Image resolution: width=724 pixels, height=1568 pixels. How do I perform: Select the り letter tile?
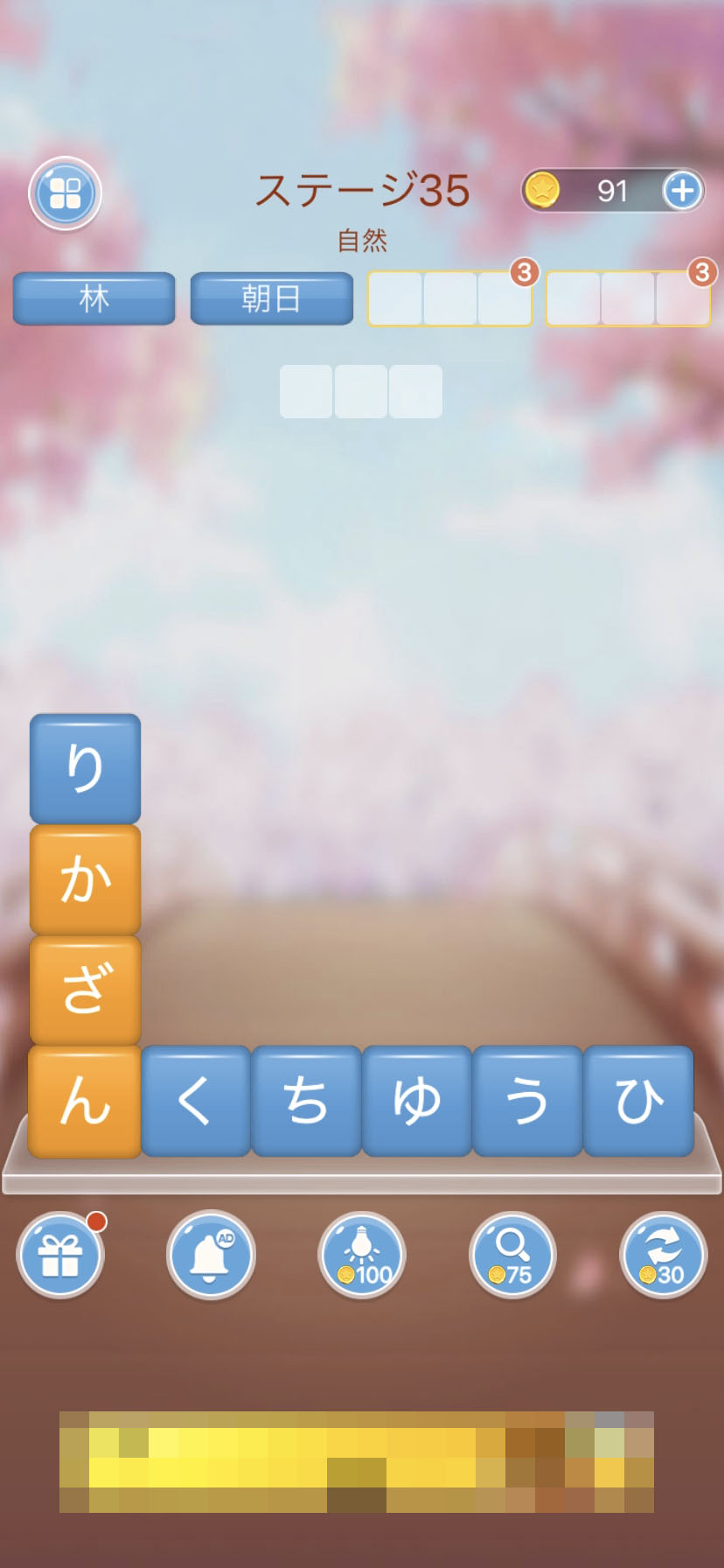click(85, 768)
